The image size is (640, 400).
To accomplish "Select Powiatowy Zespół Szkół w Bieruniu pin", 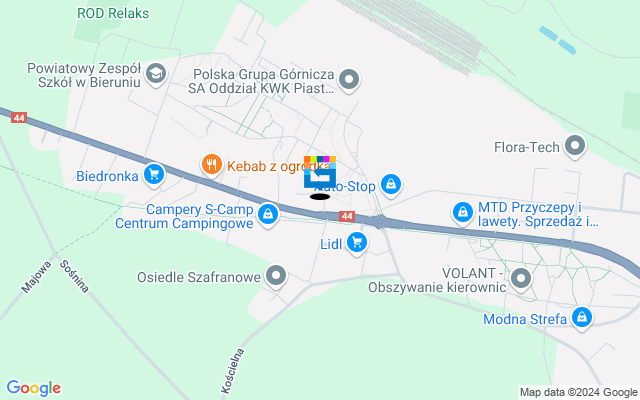I will [x=155, y=74].
